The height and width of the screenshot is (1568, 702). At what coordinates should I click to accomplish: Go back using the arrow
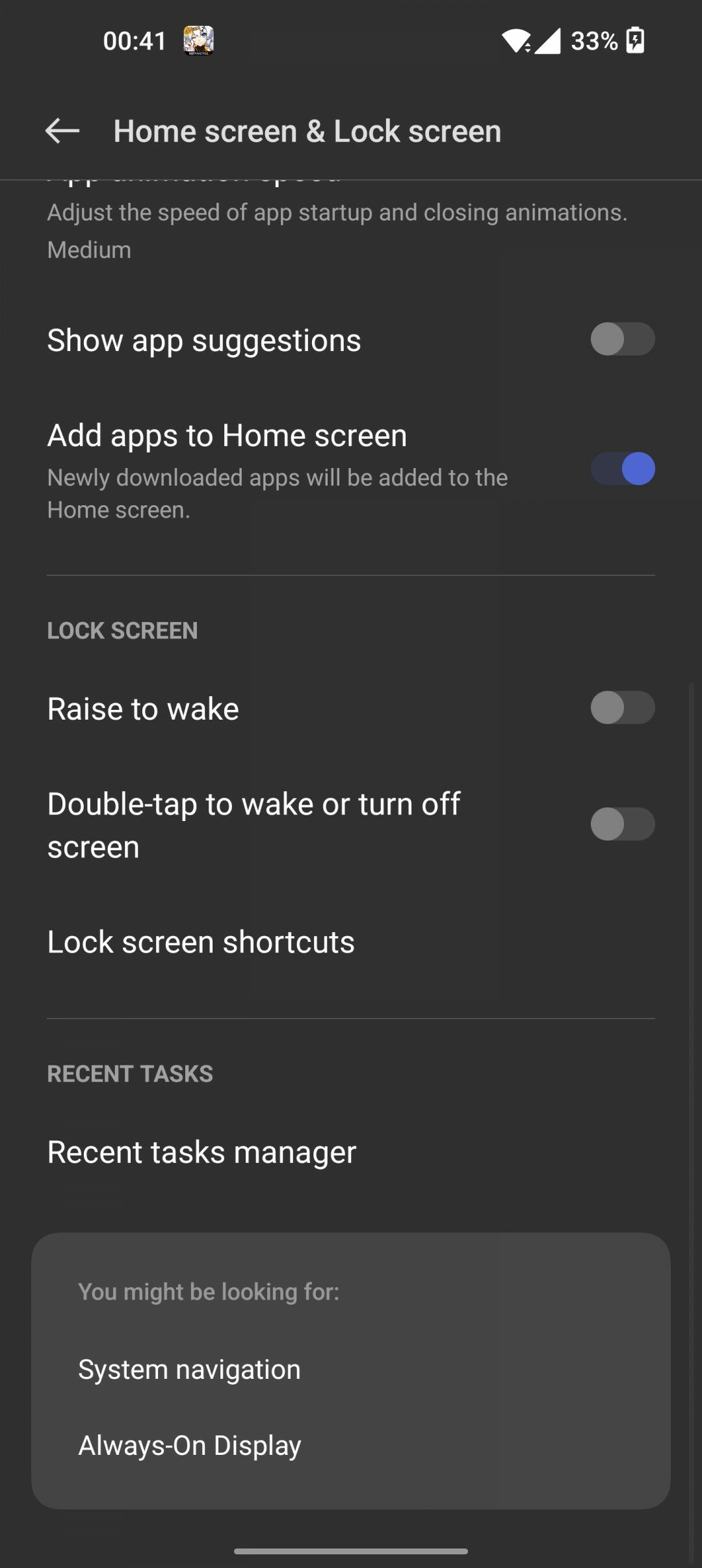tap(62, 131)
